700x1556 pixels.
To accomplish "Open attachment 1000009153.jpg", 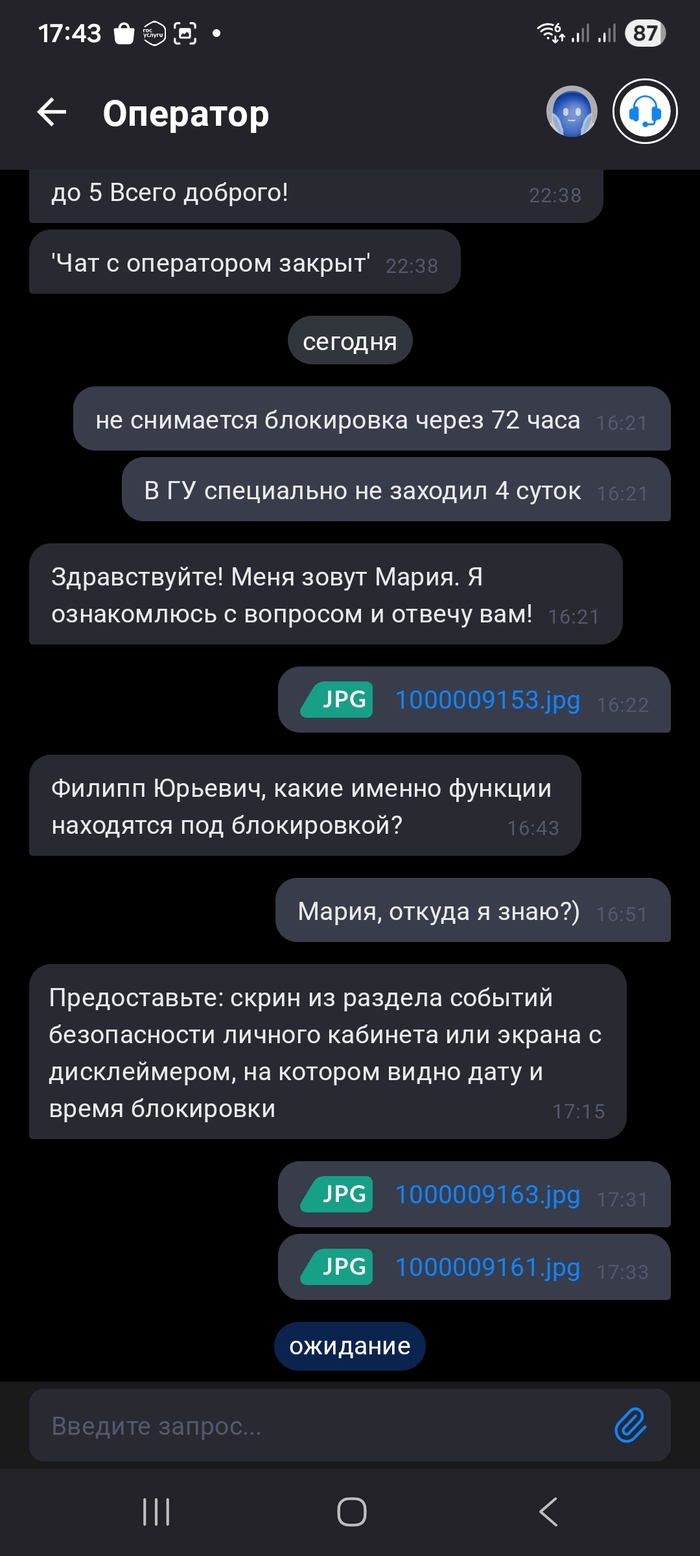I will [487, 700].
